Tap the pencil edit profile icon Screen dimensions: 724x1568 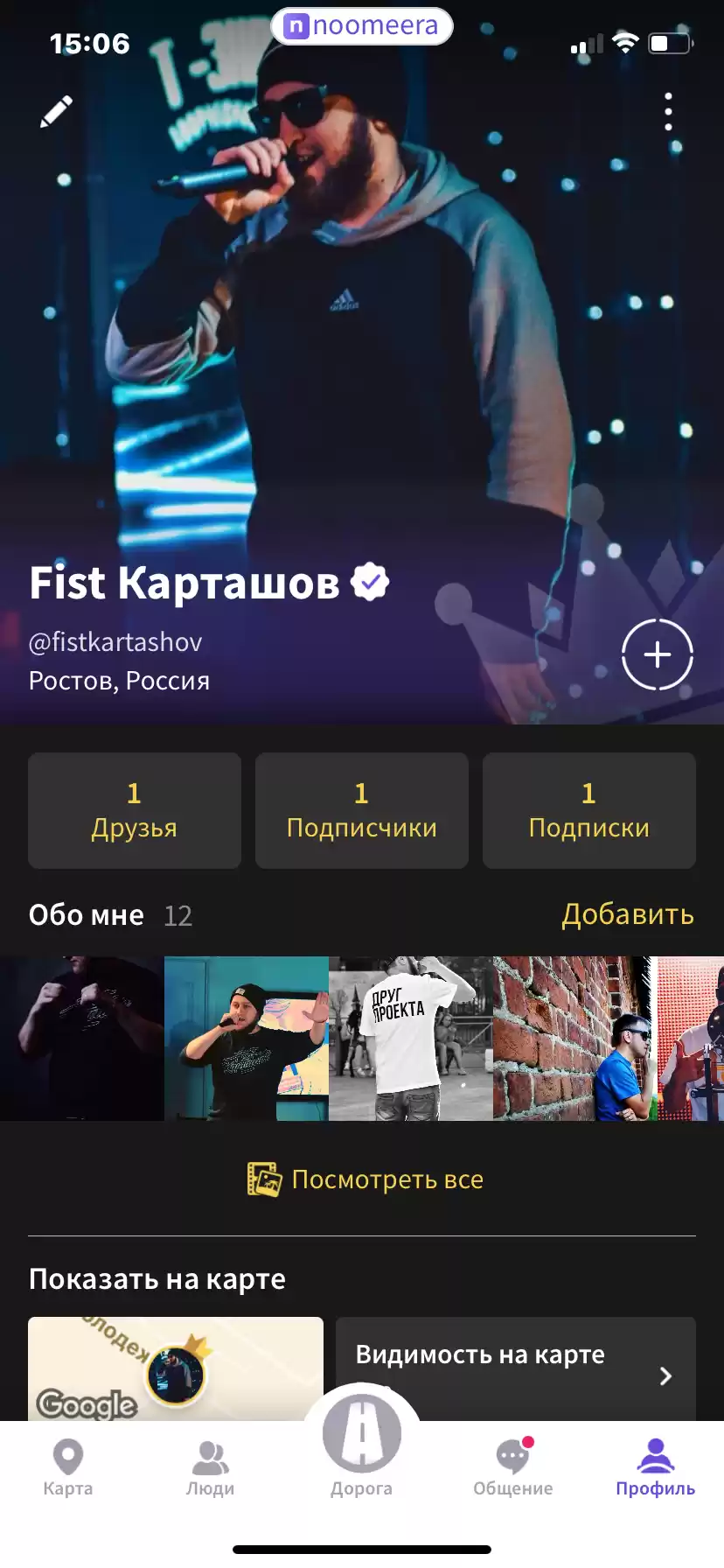[56, 112]
